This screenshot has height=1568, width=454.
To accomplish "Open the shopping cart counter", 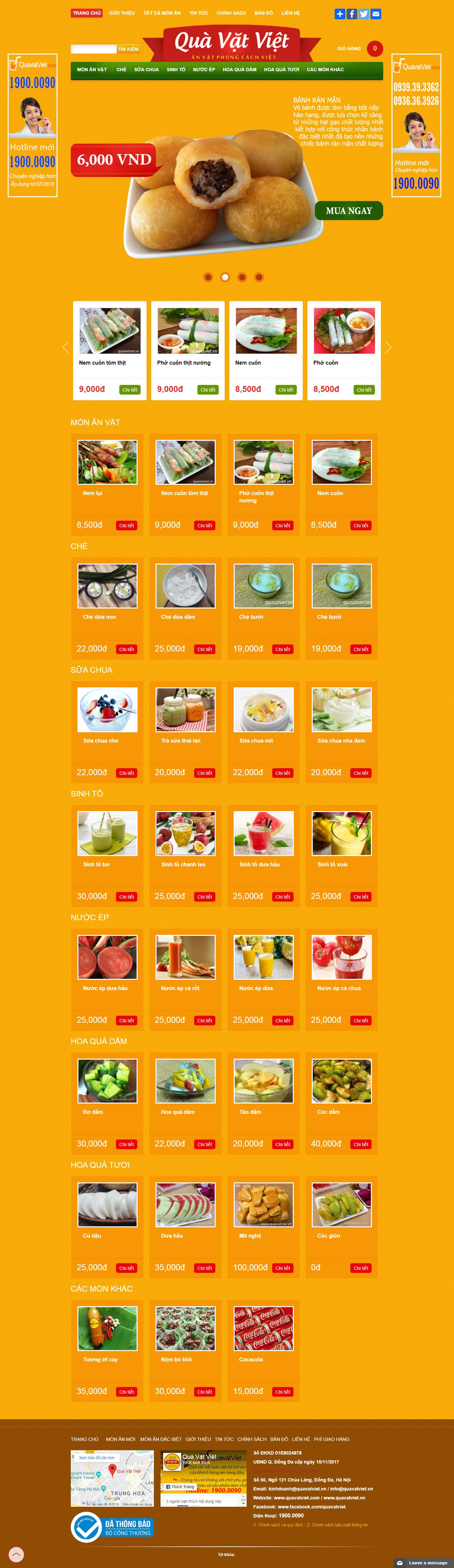I will 374,48.
